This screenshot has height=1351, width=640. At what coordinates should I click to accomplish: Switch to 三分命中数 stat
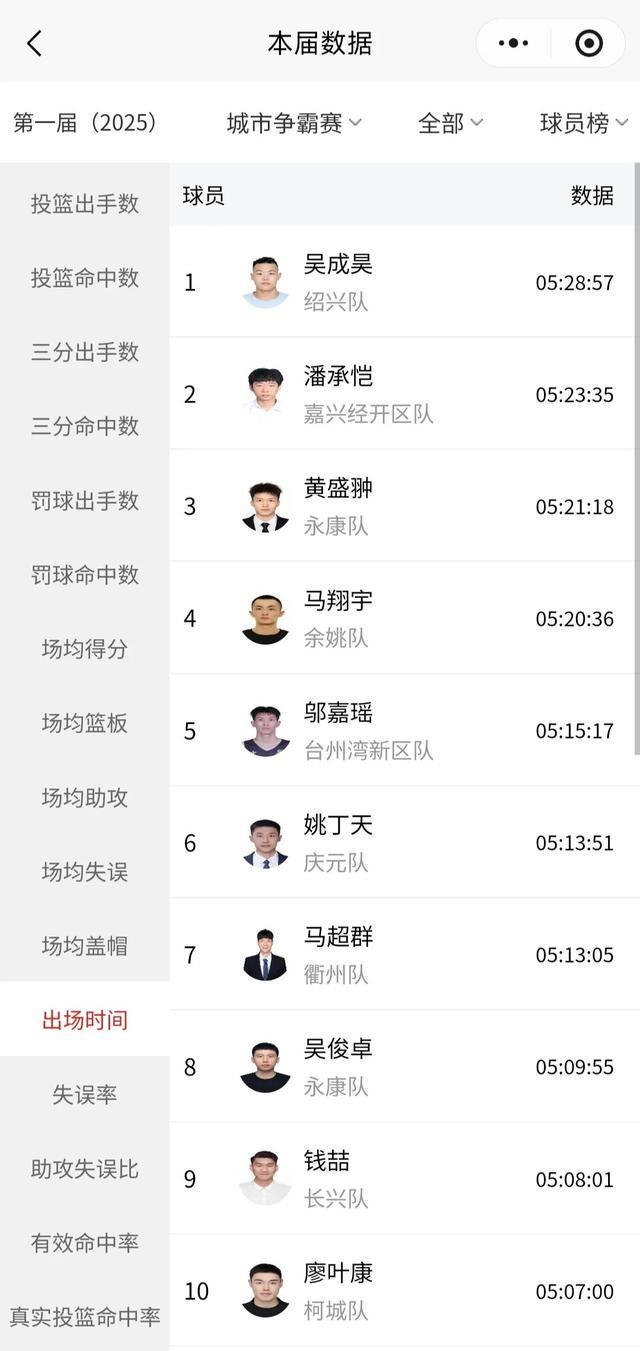pyautogui.click(x=85, y=426)
